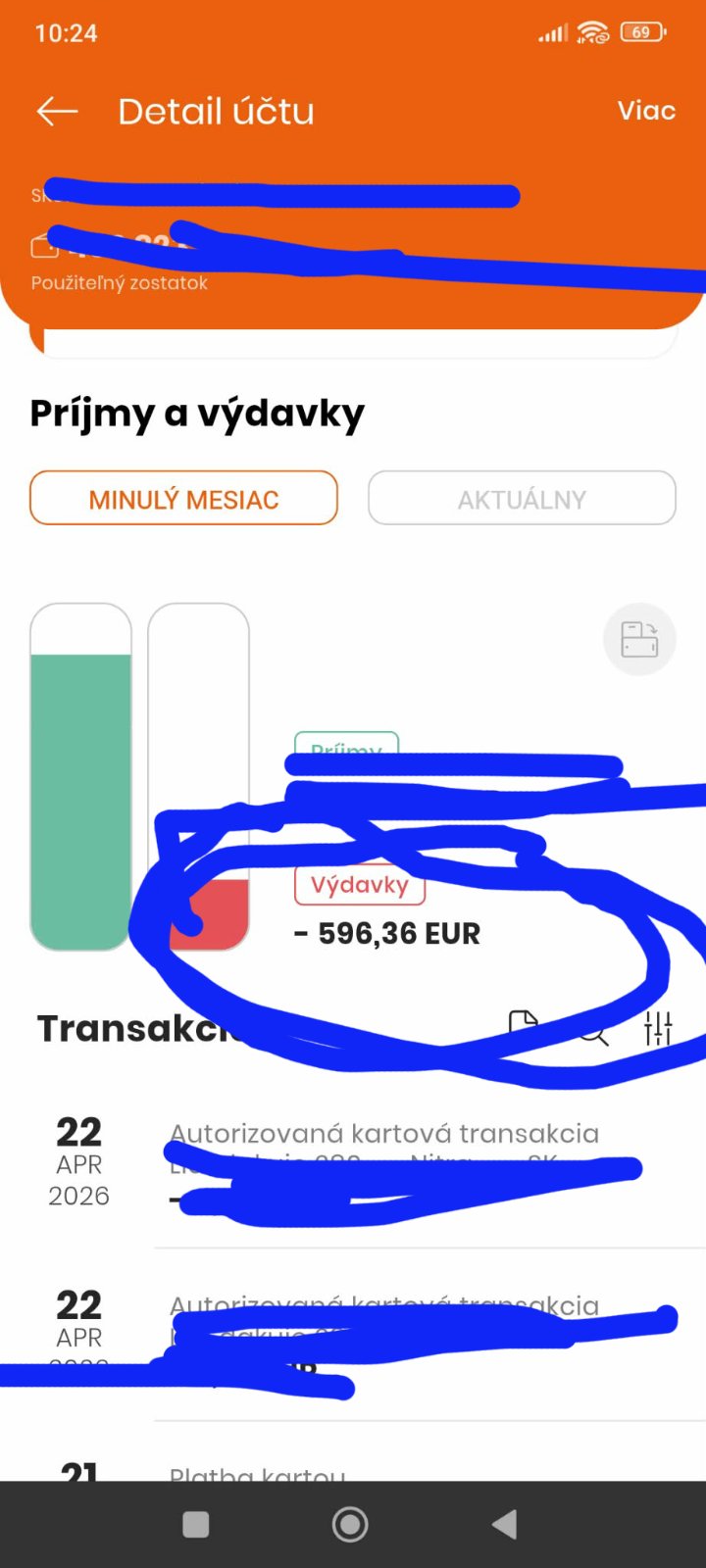Tap the system home button
Screen dimensions: 706x1568
coord(350,1525)
